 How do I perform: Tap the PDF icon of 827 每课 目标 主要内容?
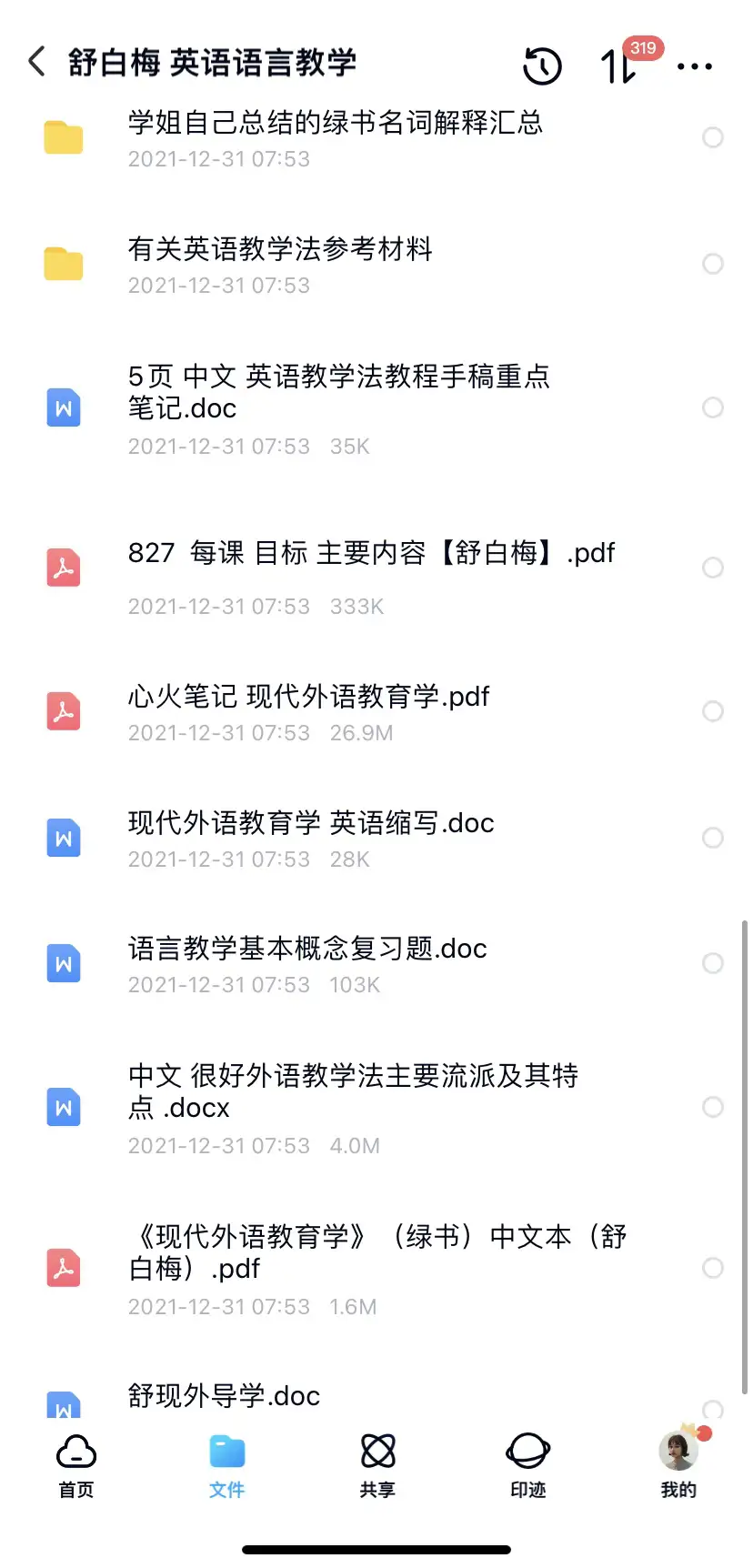63,567
